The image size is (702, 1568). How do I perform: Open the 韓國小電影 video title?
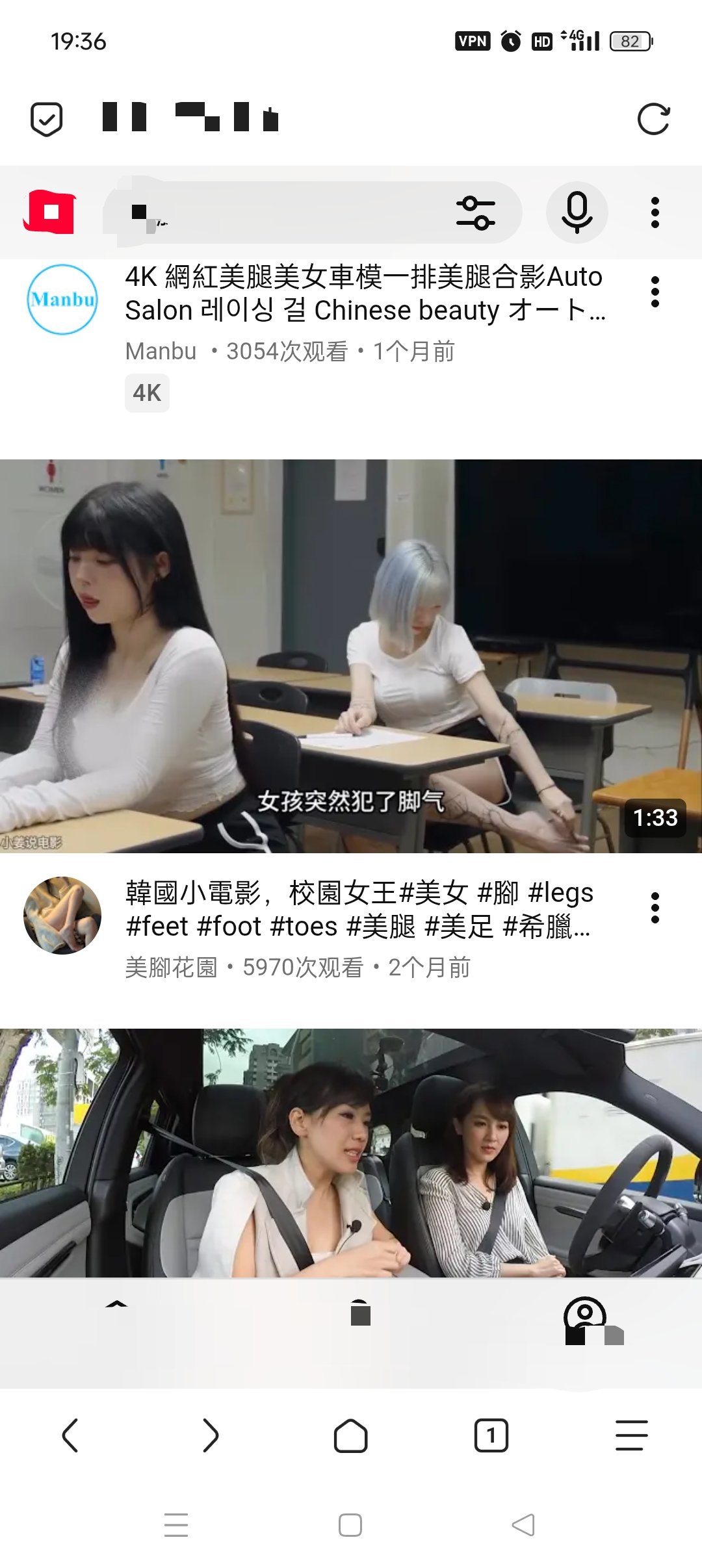(x=359, y=910)
